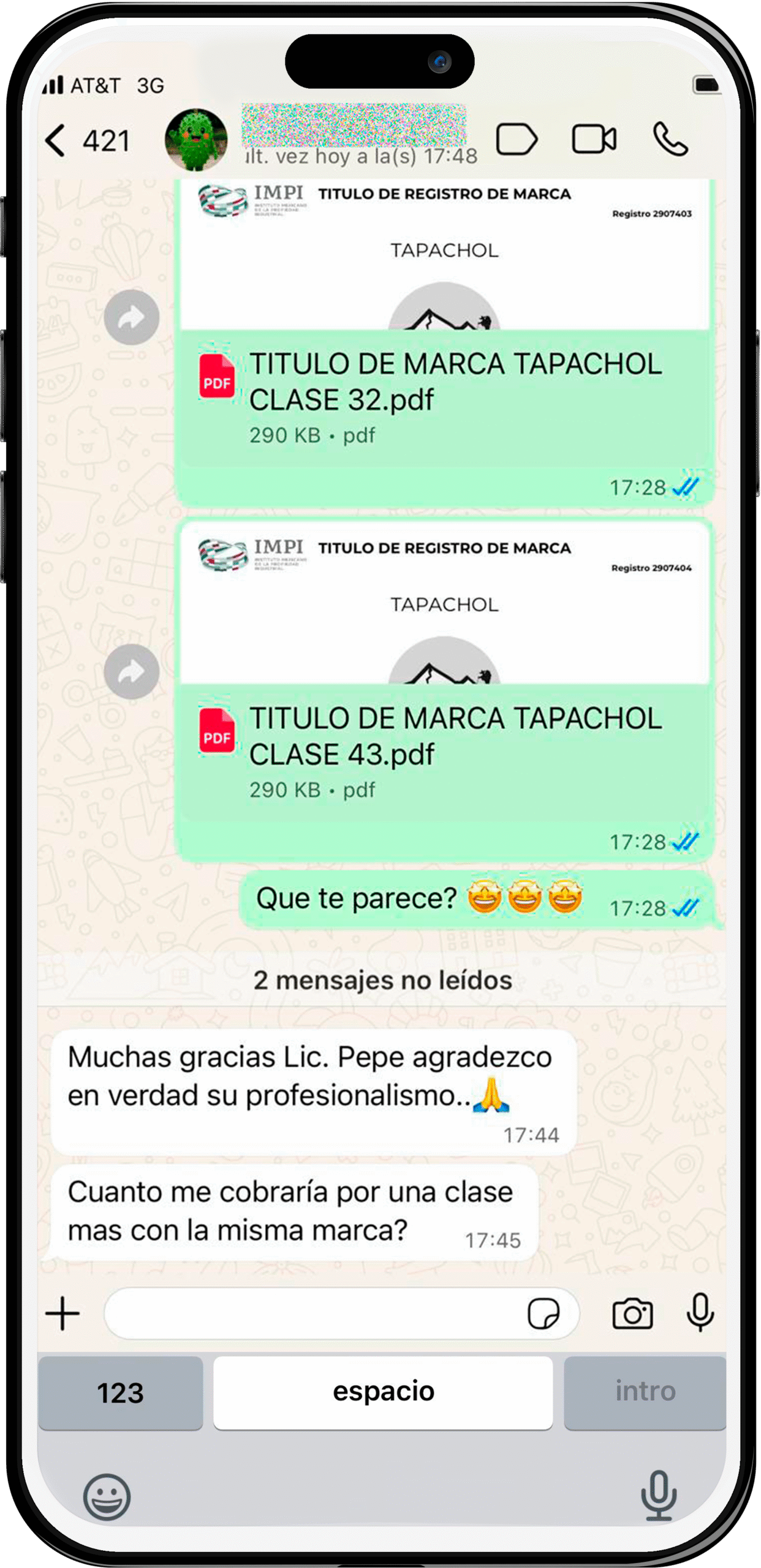Open the camera to send a photo

pos(632,1313)
